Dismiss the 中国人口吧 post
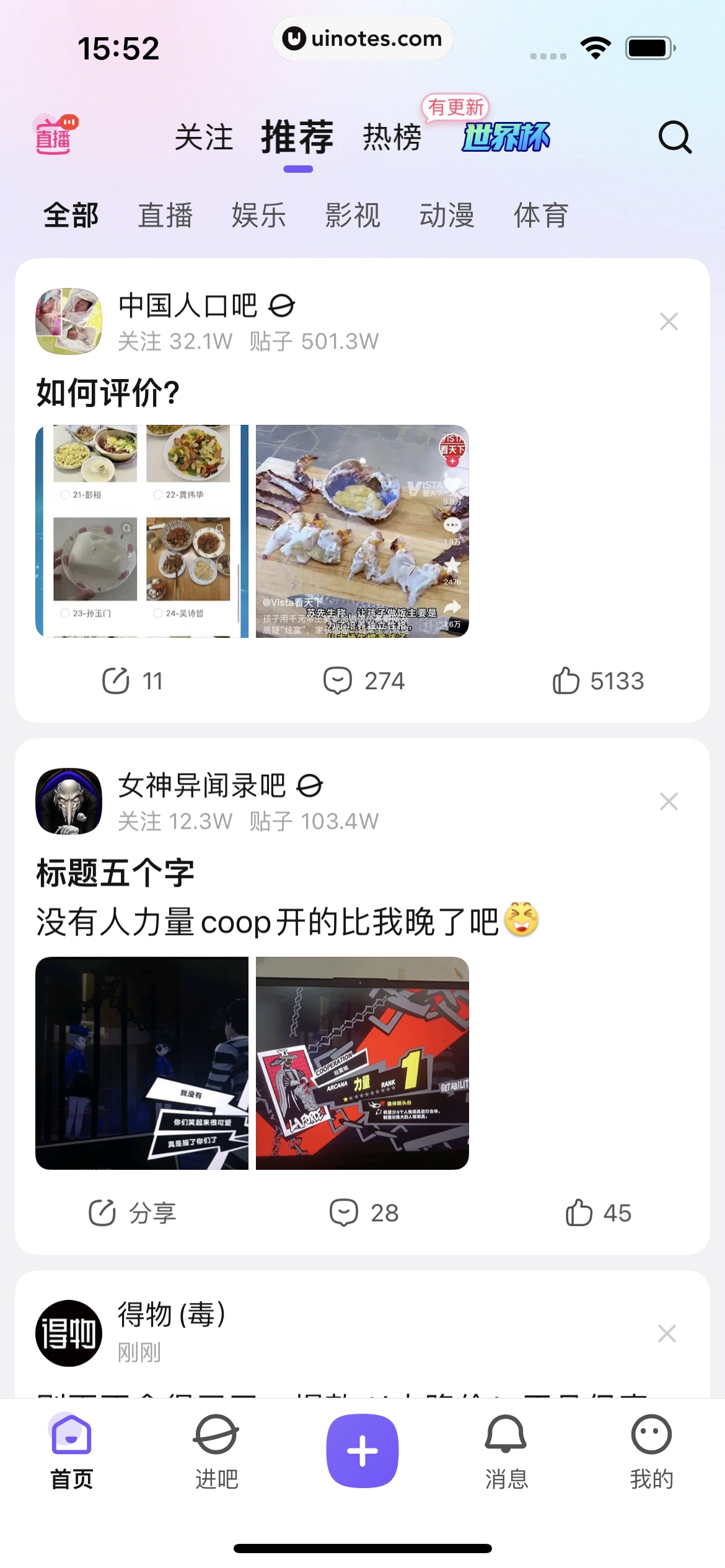Screen dimensions: 725x1568 [669, 321]
